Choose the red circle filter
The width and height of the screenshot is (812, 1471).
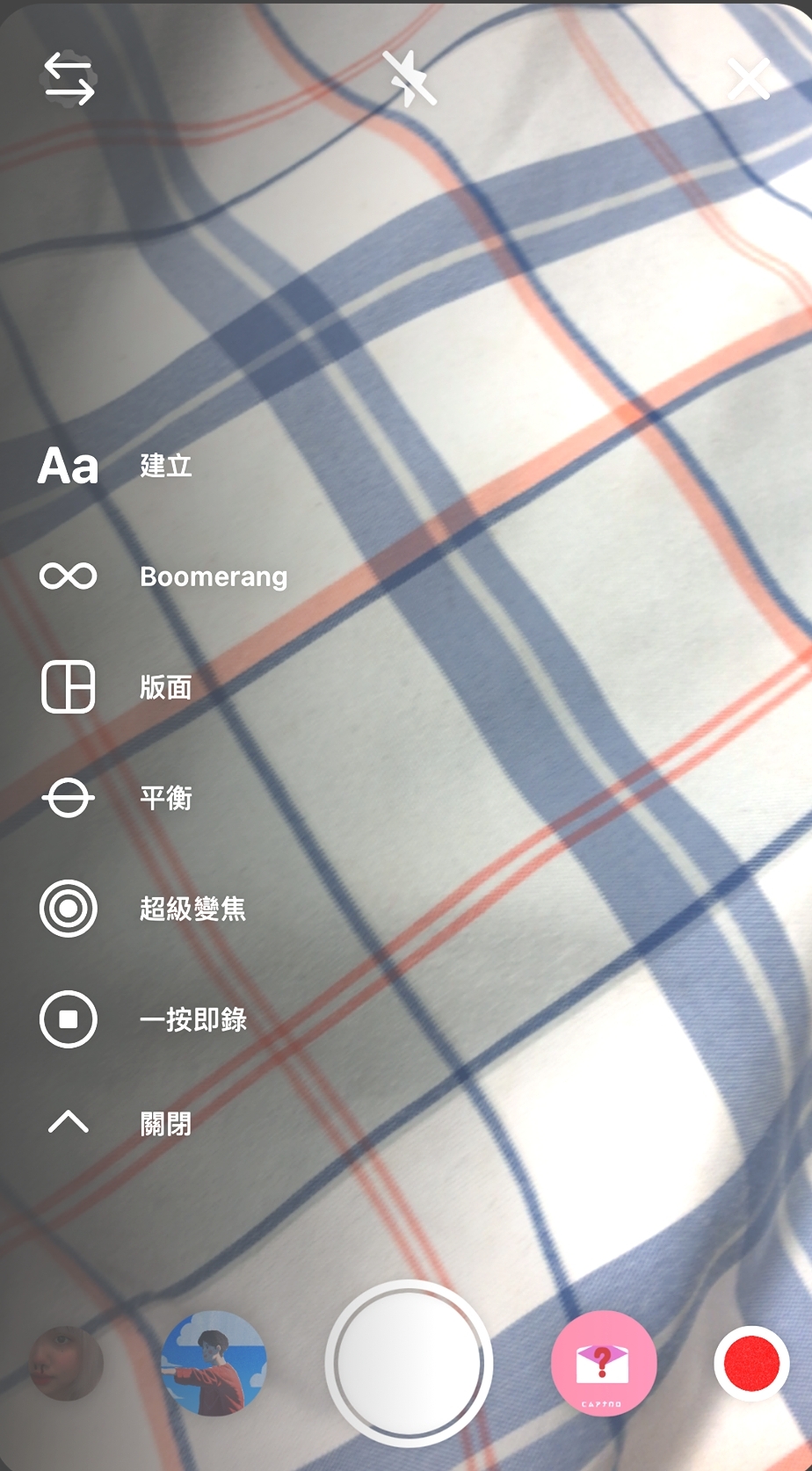(x=751, y=1364)
